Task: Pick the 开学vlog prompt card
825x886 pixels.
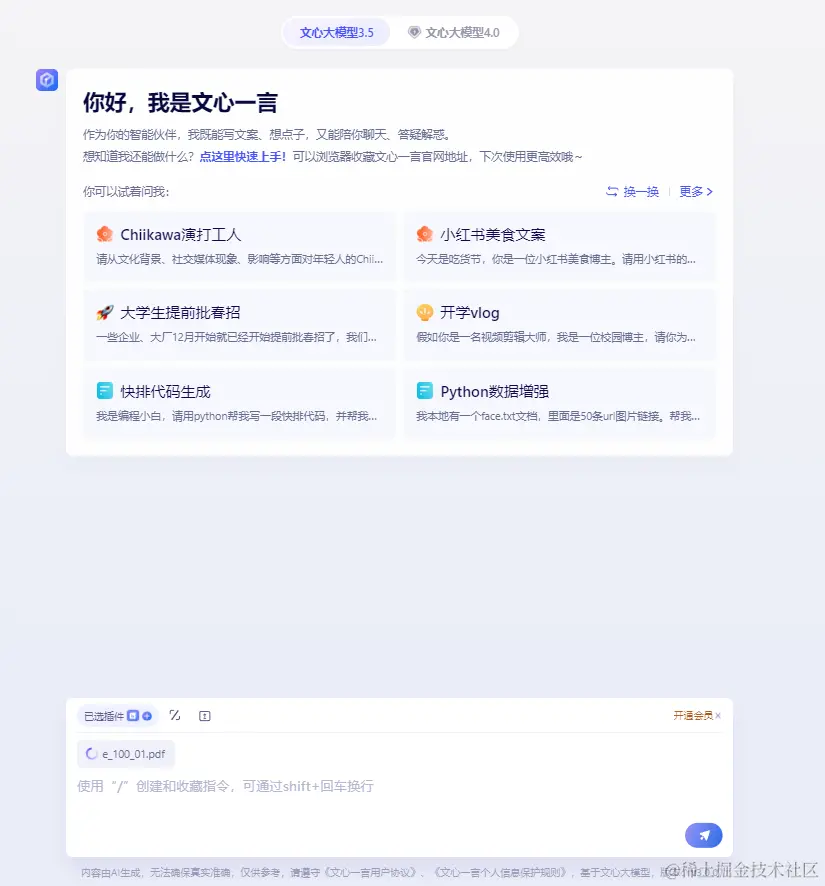Action: tap(559, 324)
